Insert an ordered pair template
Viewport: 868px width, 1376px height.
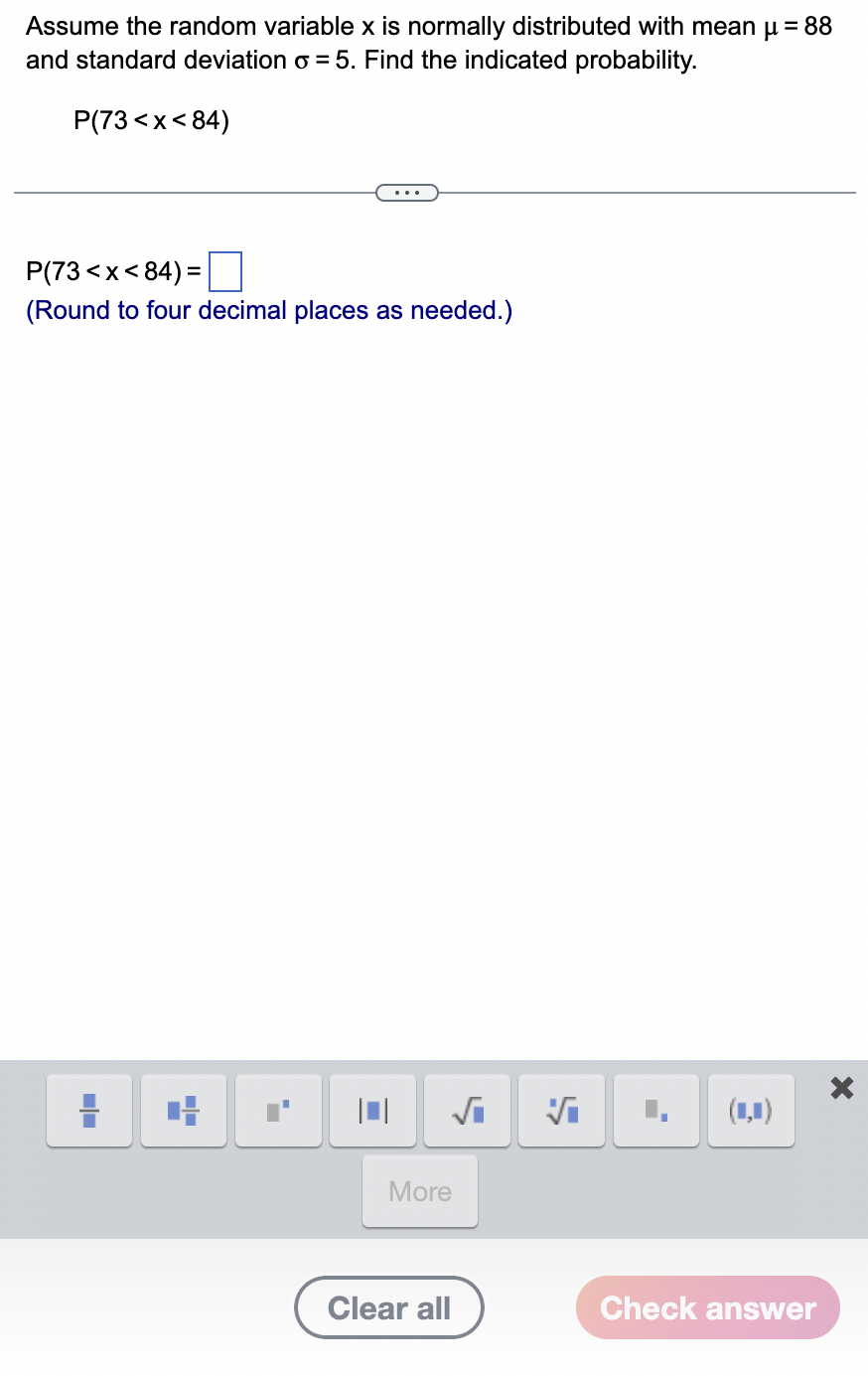pos(751,1111)
